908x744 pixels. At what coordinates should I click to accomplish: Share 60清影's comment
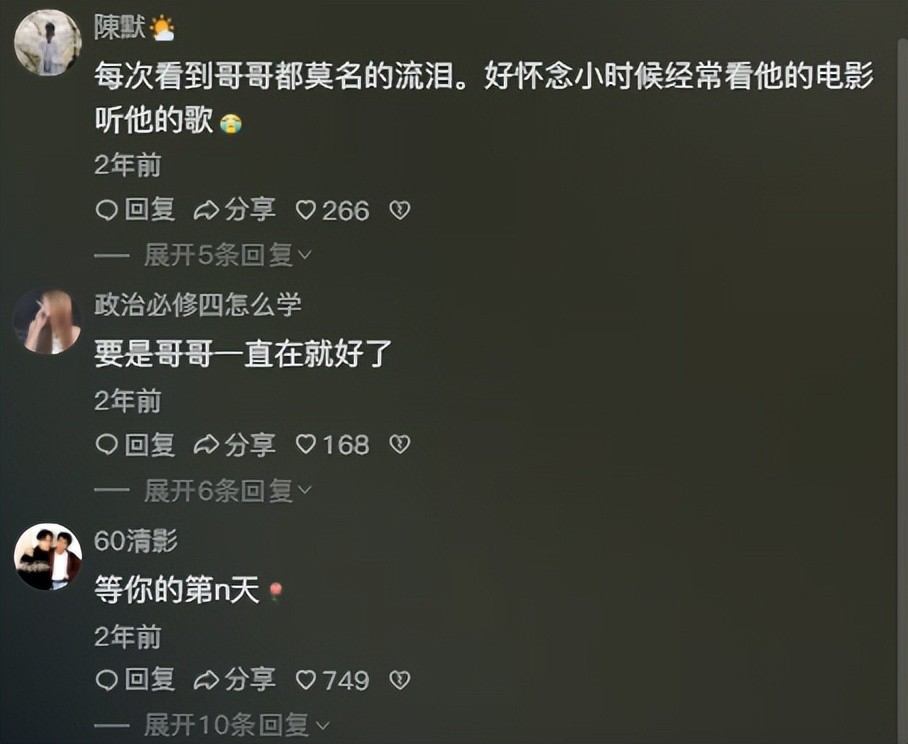pos(235,680)
